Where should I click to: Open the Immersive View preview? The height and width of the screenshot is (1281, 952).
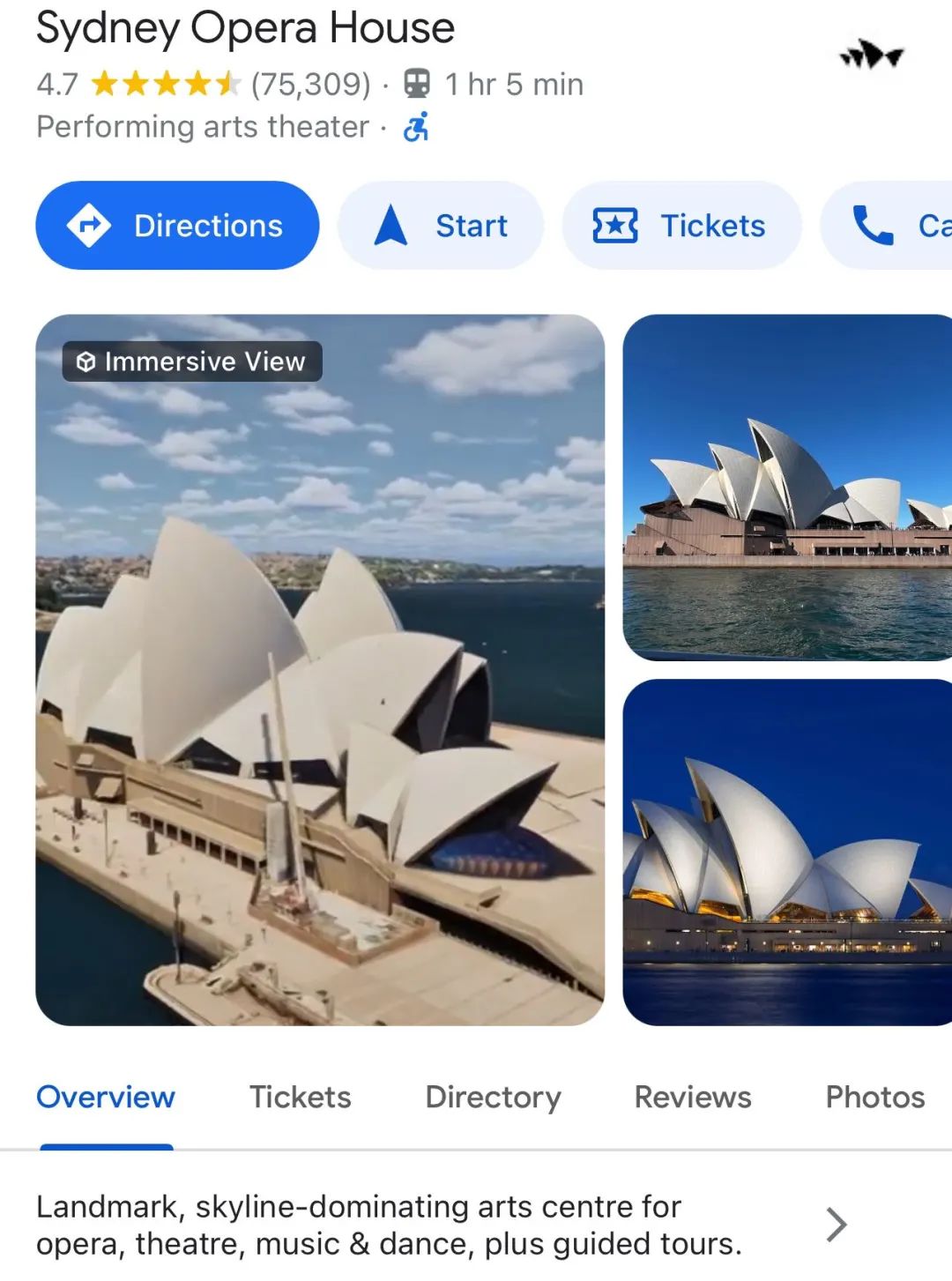tap(320, 670)
